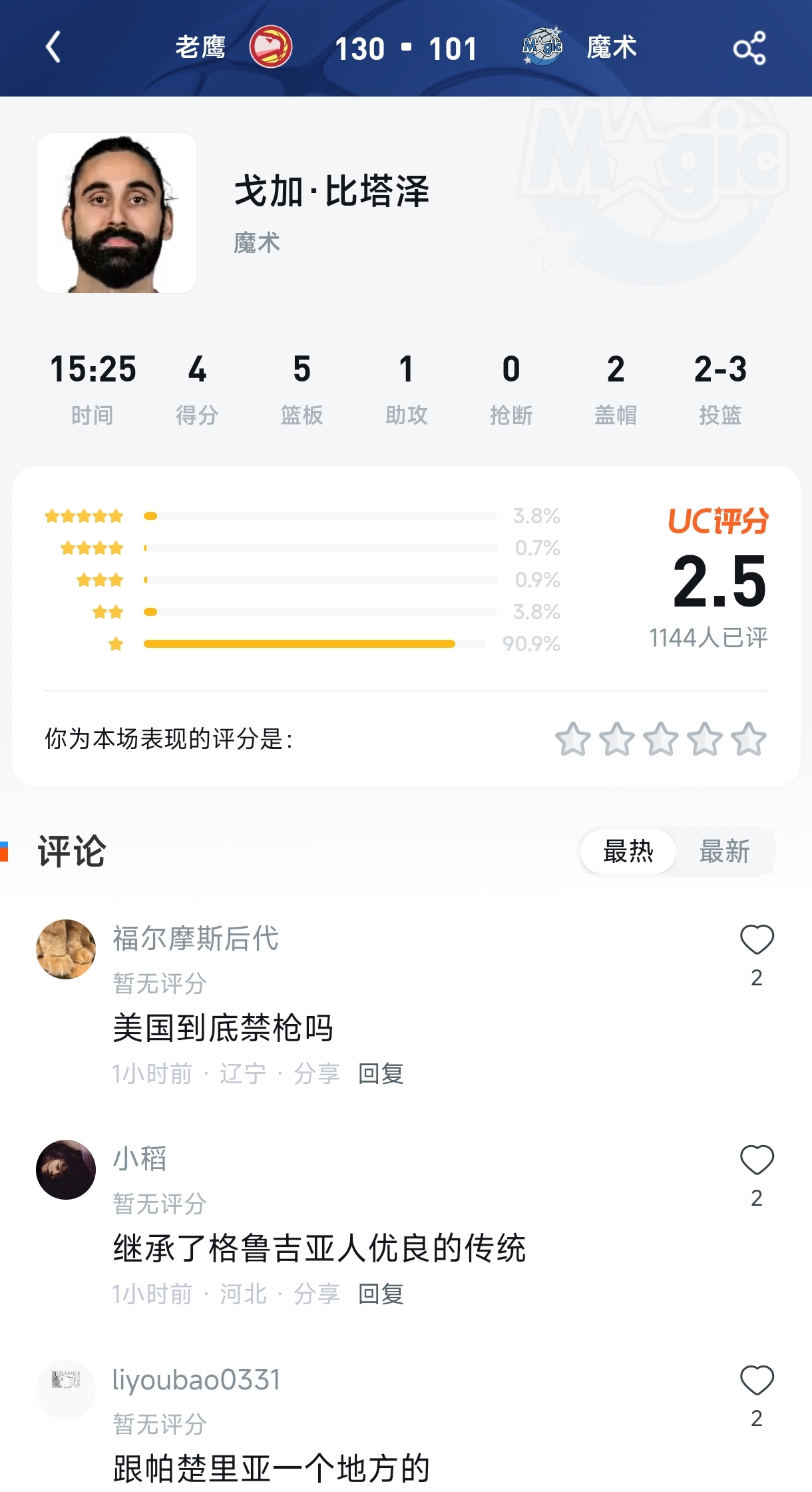The width and height of the screenshot is (812, 1492).
Task: Open the 魔术 team in header
Action: click(x=580, y=47)
